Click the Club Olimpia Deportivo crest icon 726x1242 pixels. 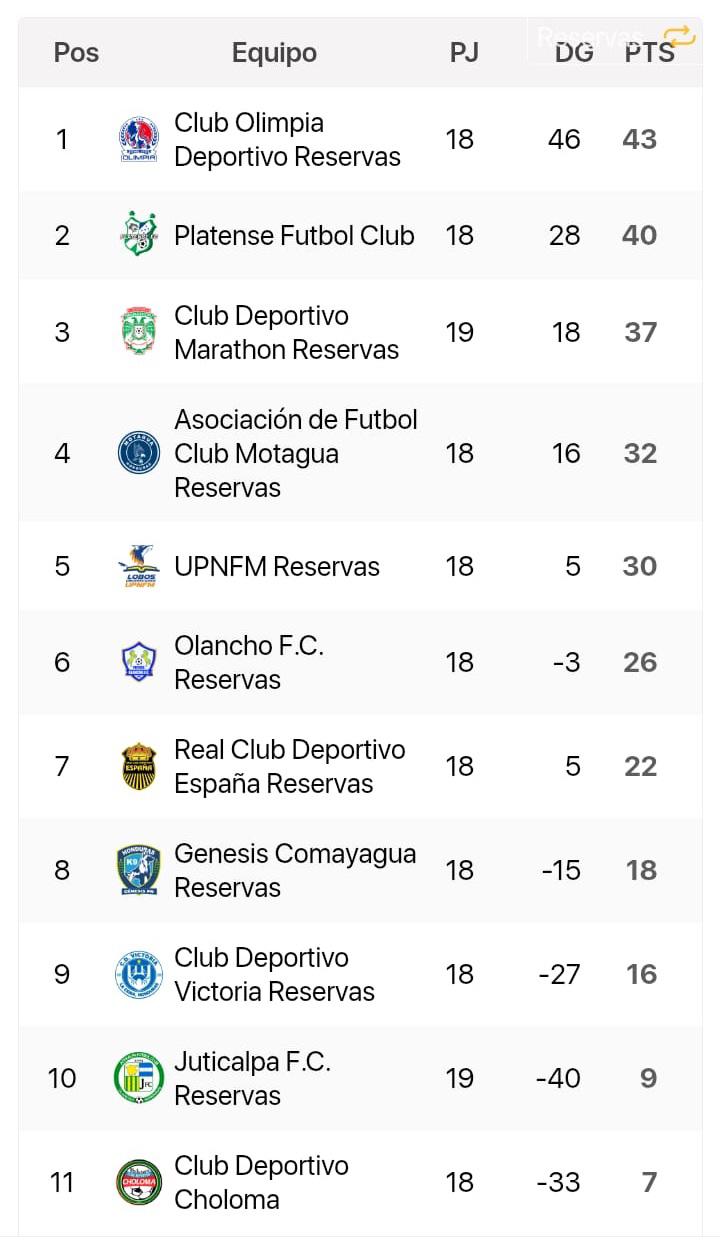[x=138, y=139]
